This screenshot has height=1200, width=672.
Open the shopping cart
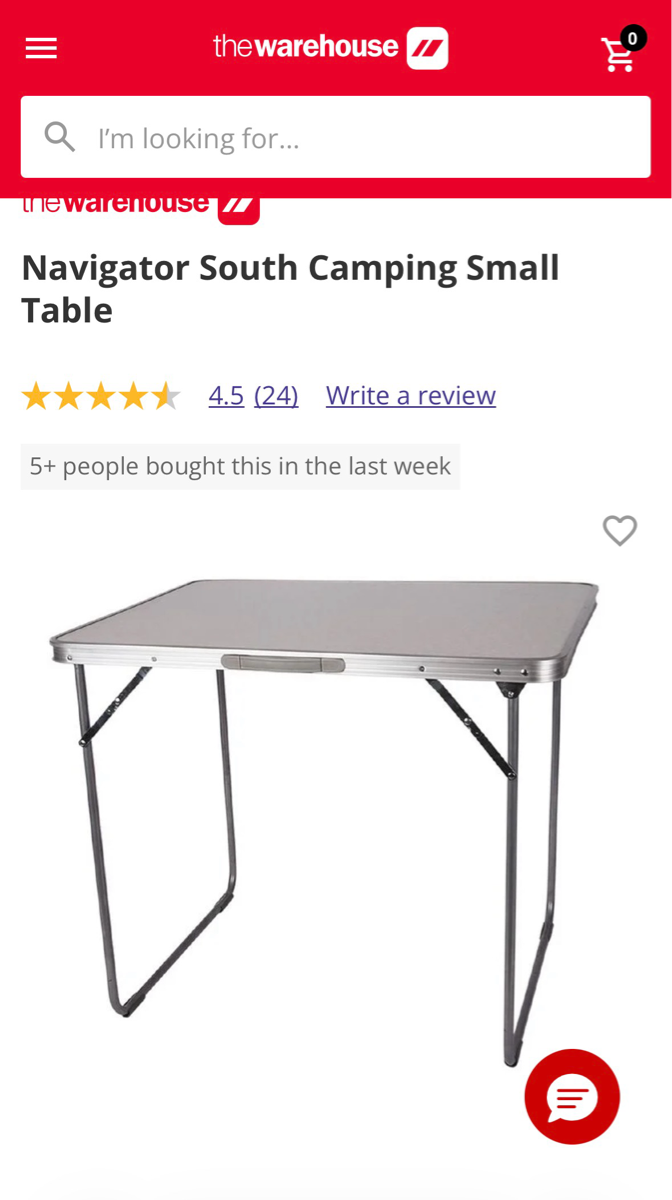(x=620, y=53)
